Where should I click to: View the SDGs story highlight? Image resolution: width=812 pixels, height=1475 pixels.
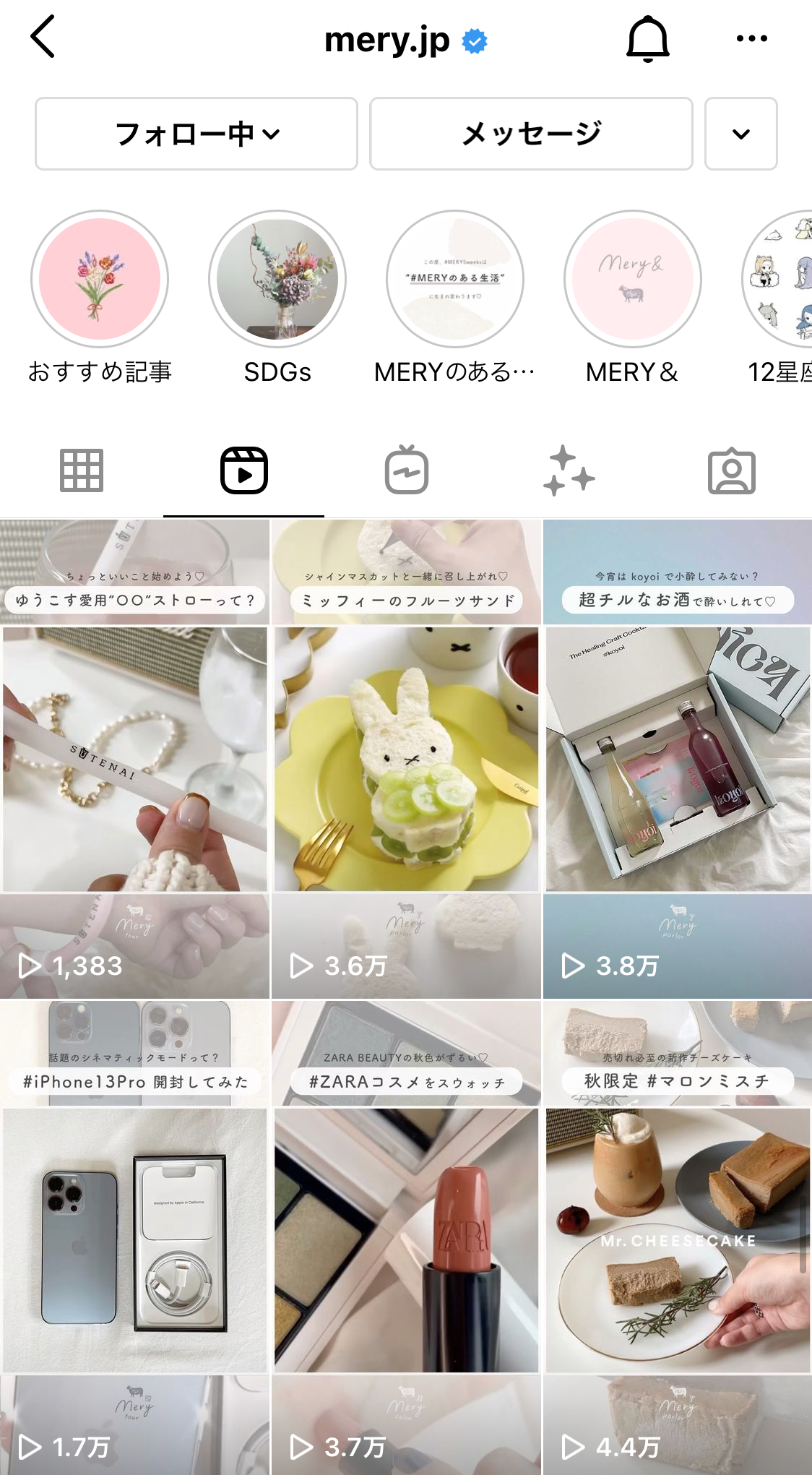(x=277, y=279)
